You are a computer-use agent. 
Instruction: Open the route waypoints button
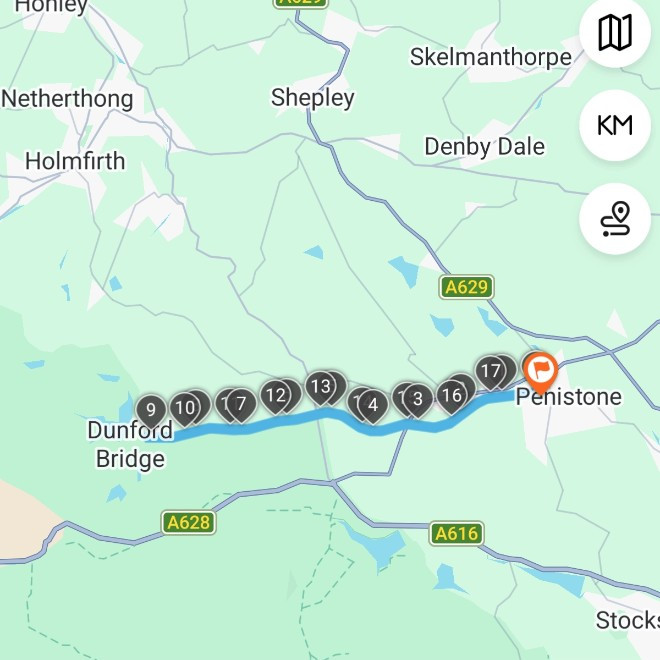(x=615, y=218)
